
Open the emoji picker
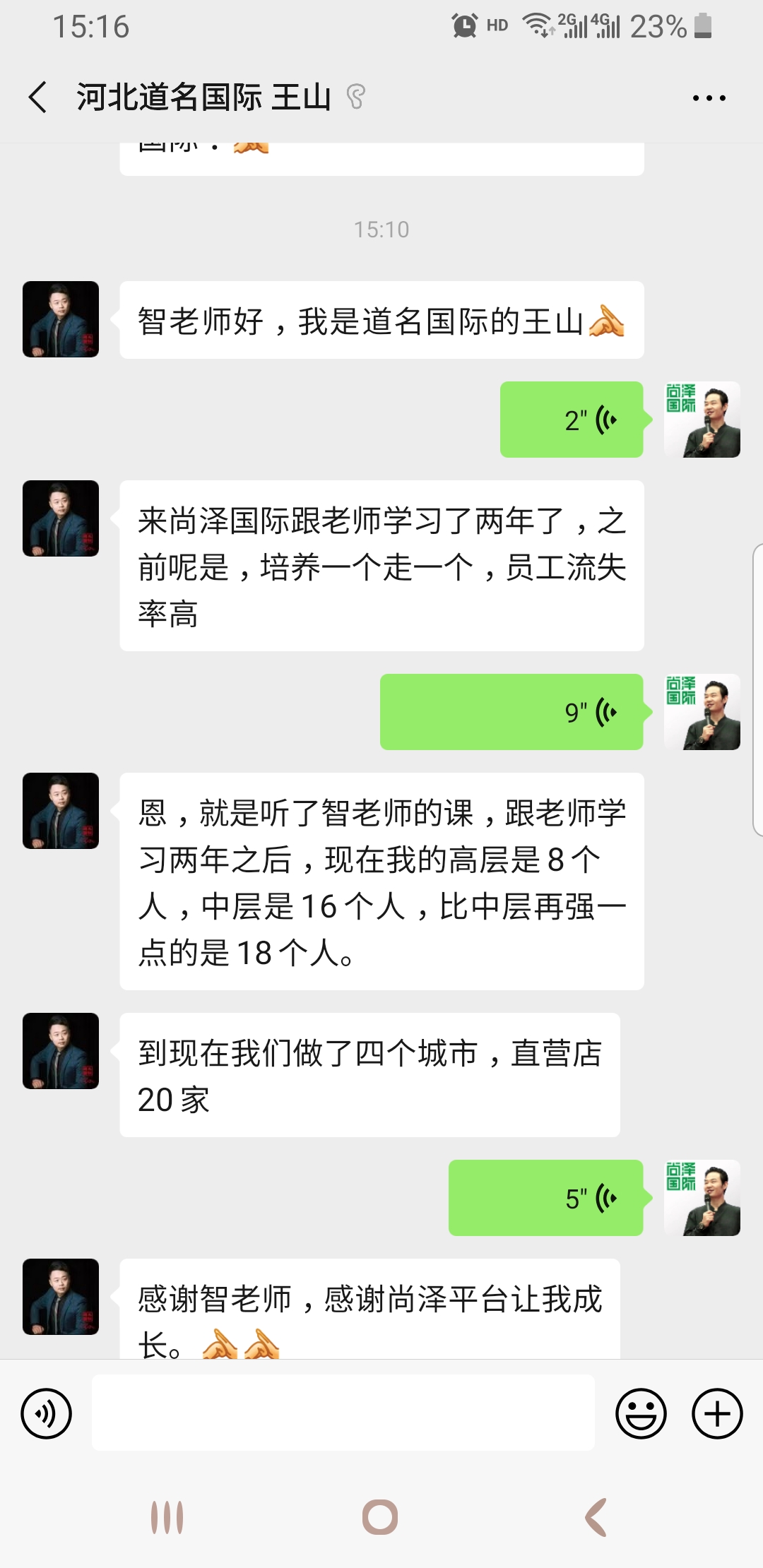coord(641,1414)
